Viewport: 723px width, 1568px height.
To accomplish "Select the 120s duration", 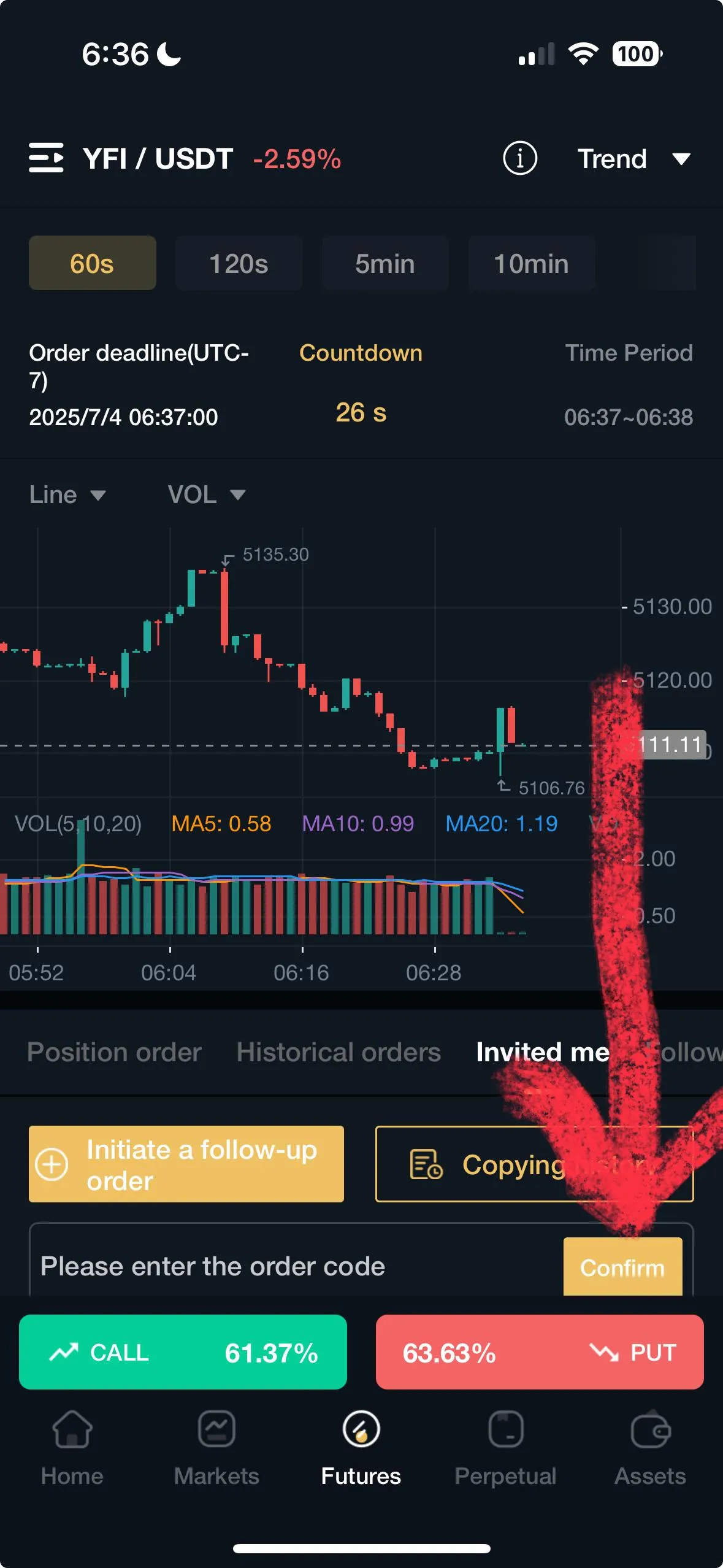I will point(239,263).
